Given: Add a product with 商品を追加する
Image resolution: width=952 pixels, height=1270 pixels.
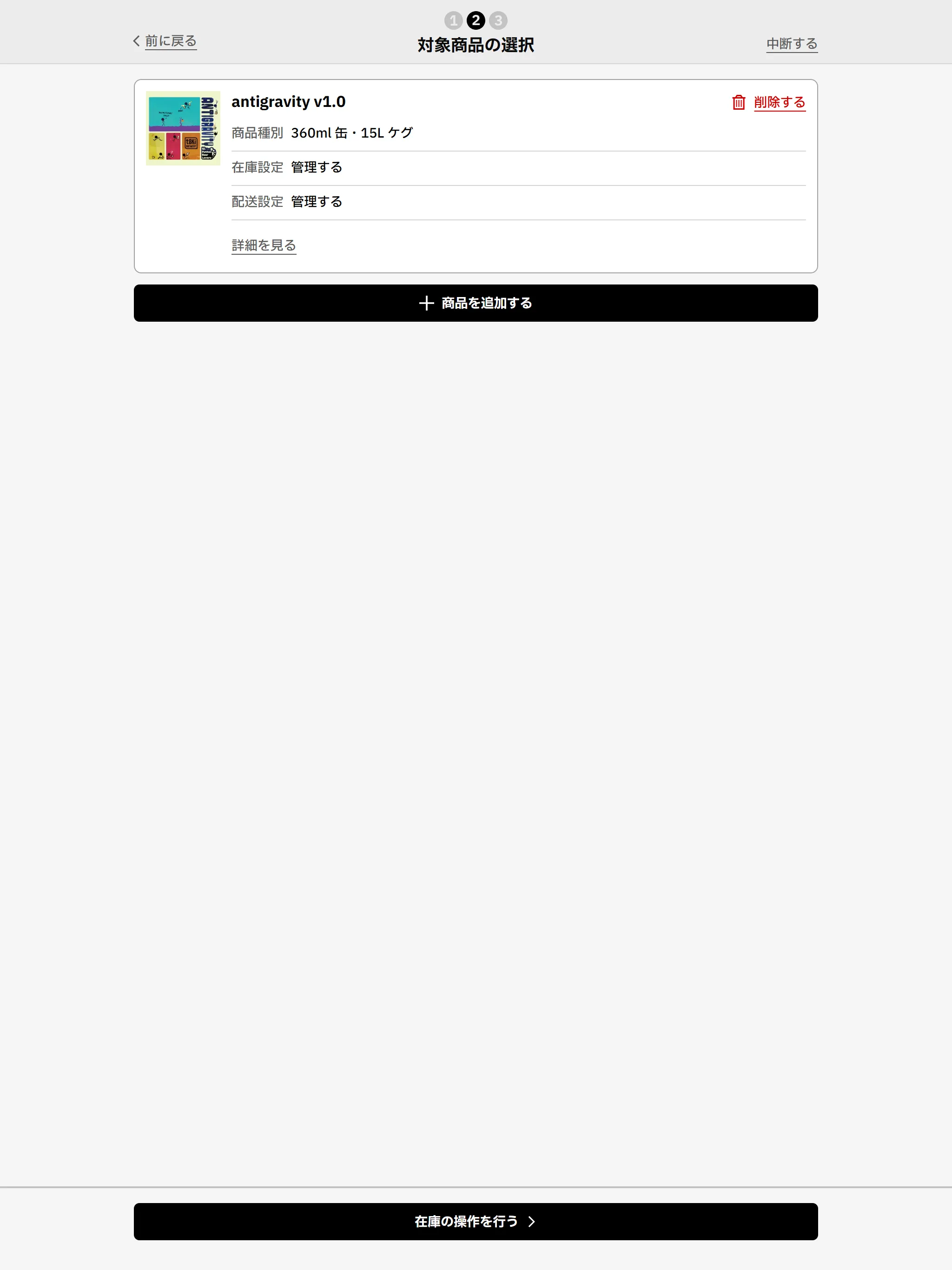Looking at the screenshot, I should 476,303.
